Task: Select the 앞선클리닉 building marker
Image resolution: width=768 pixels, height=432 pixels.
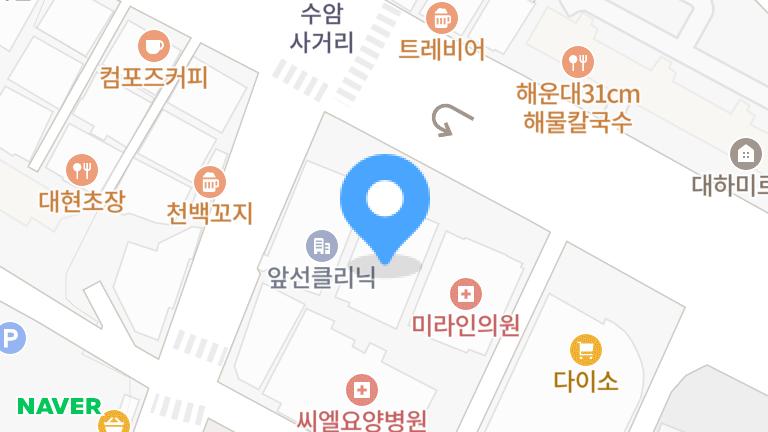Action: click(321, 244)
